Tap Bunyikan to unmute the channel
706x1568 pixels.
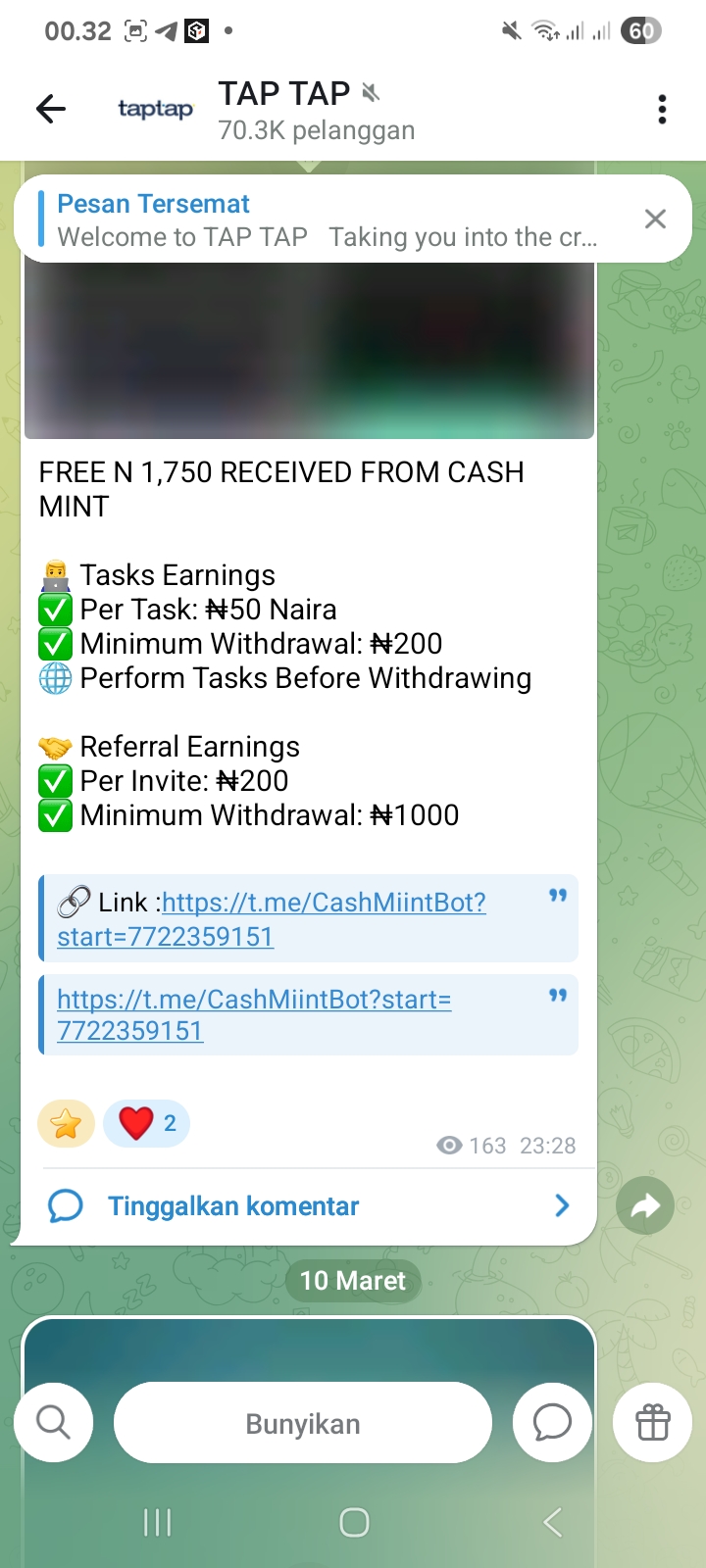pos(302,1423)
